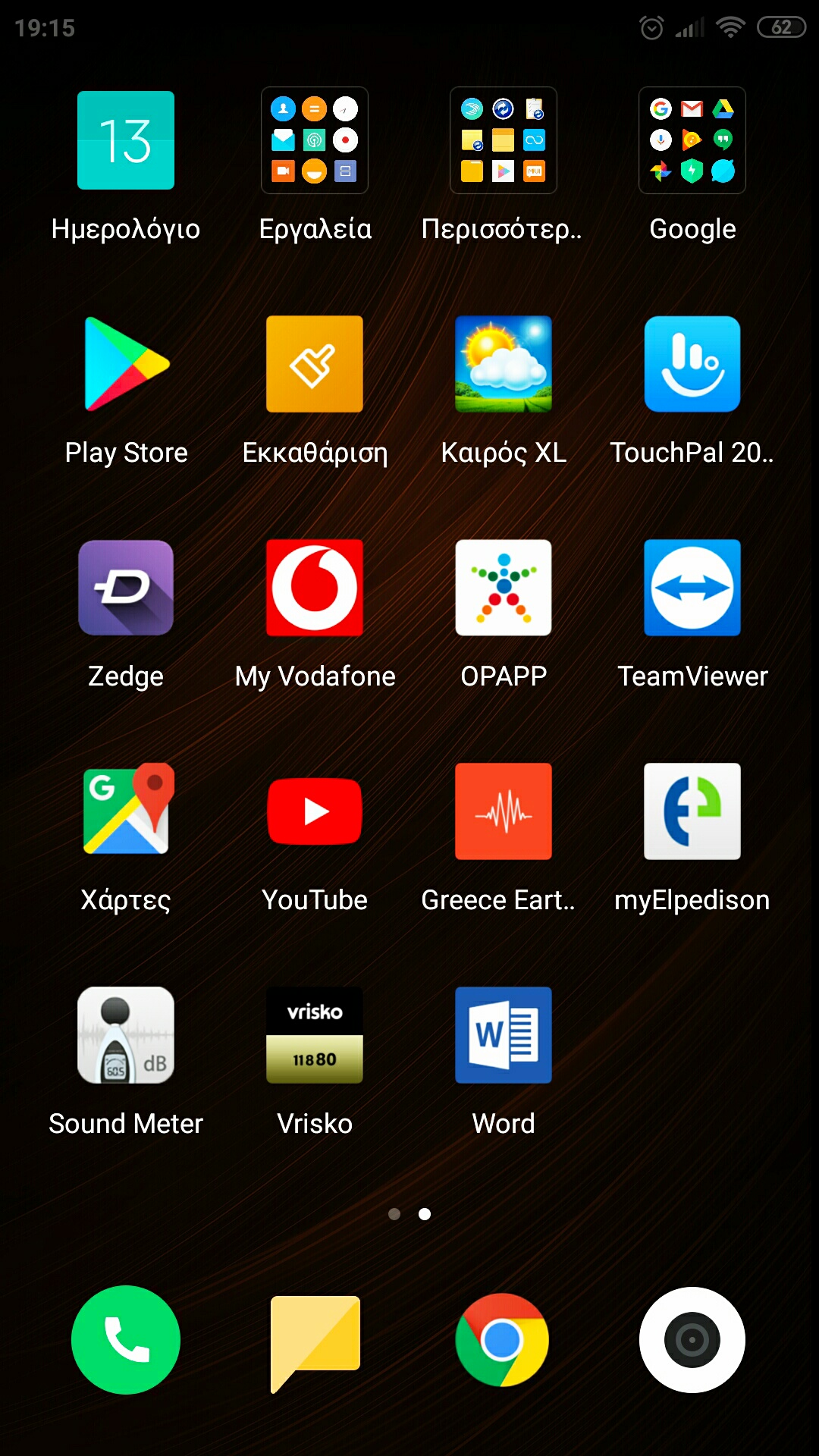Open Χάρτες maps app
The image size is (819, 1456).
pos(126,811)
